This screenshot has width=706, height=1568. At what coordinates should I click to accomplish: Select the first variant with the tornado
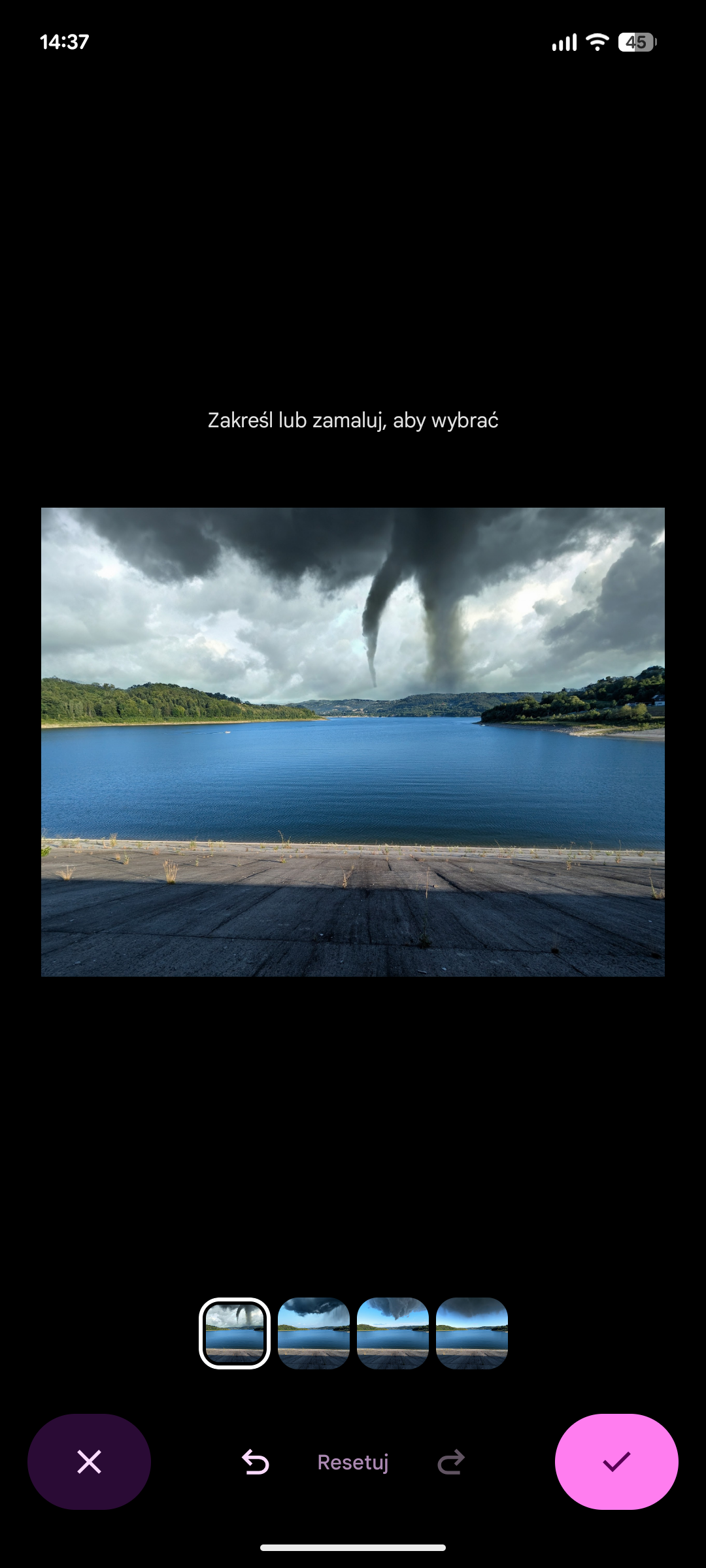tap(235, 1333)
